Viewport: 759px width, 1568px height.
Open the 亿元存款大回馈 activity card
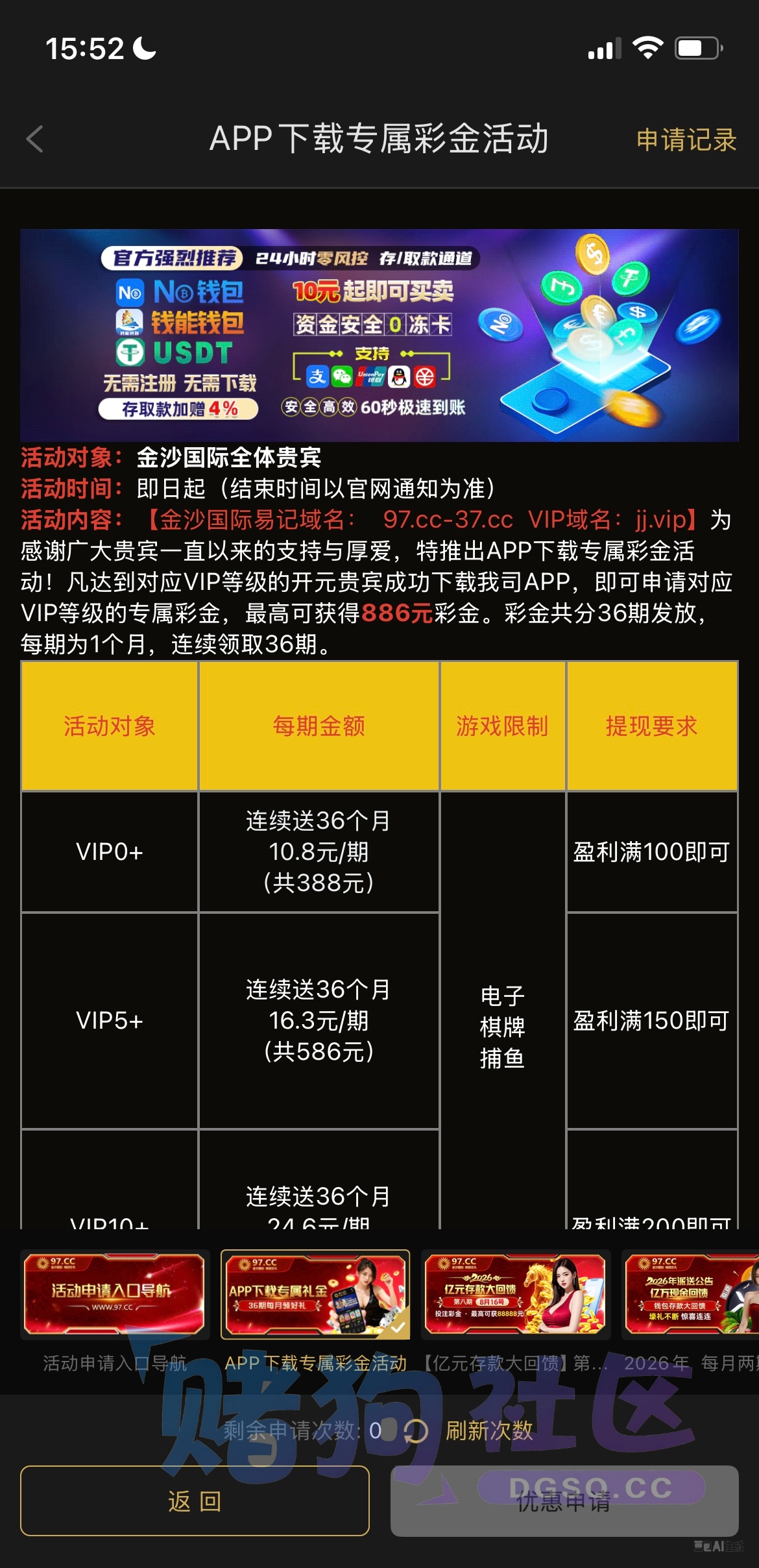[516, 1294]
